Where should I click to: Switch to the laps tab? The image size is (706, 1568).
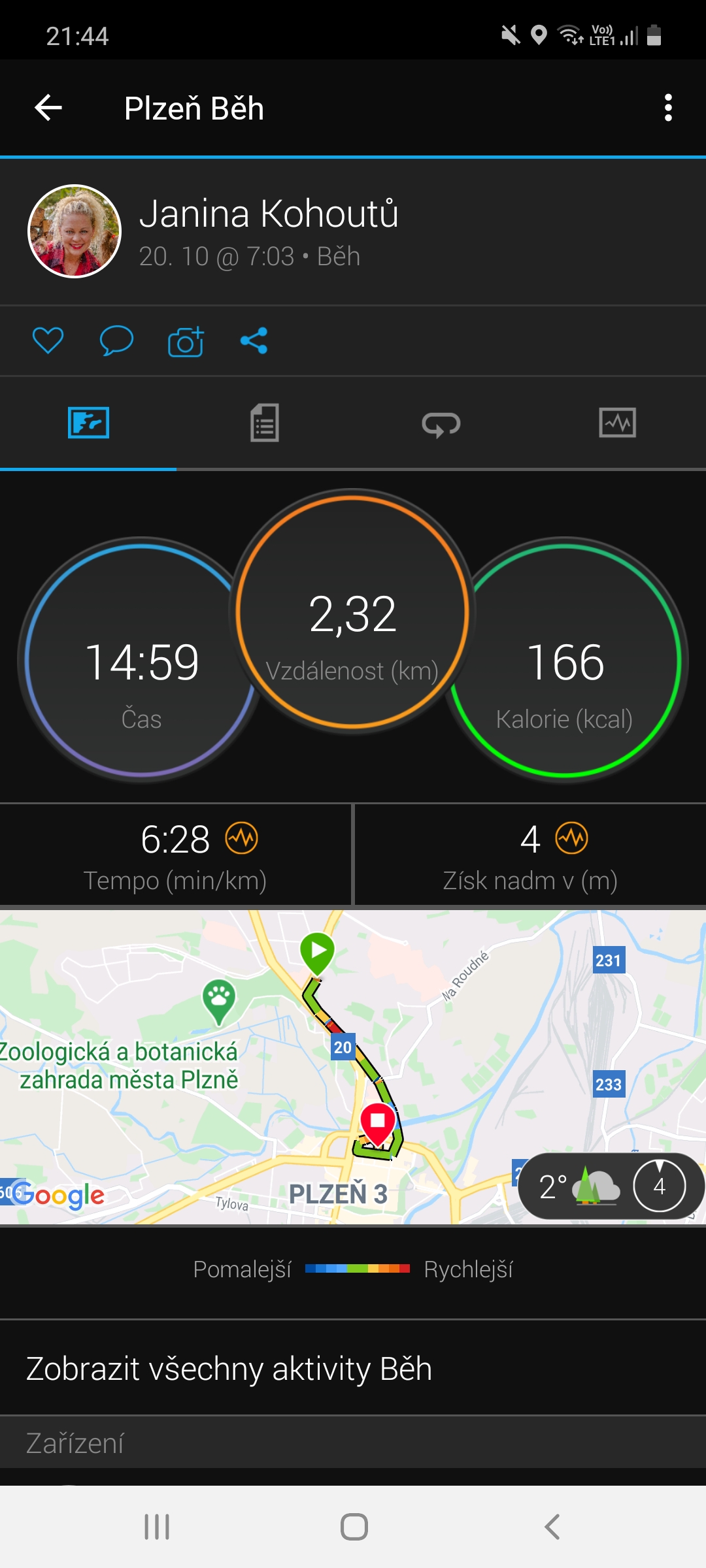(x=441, y=423)
